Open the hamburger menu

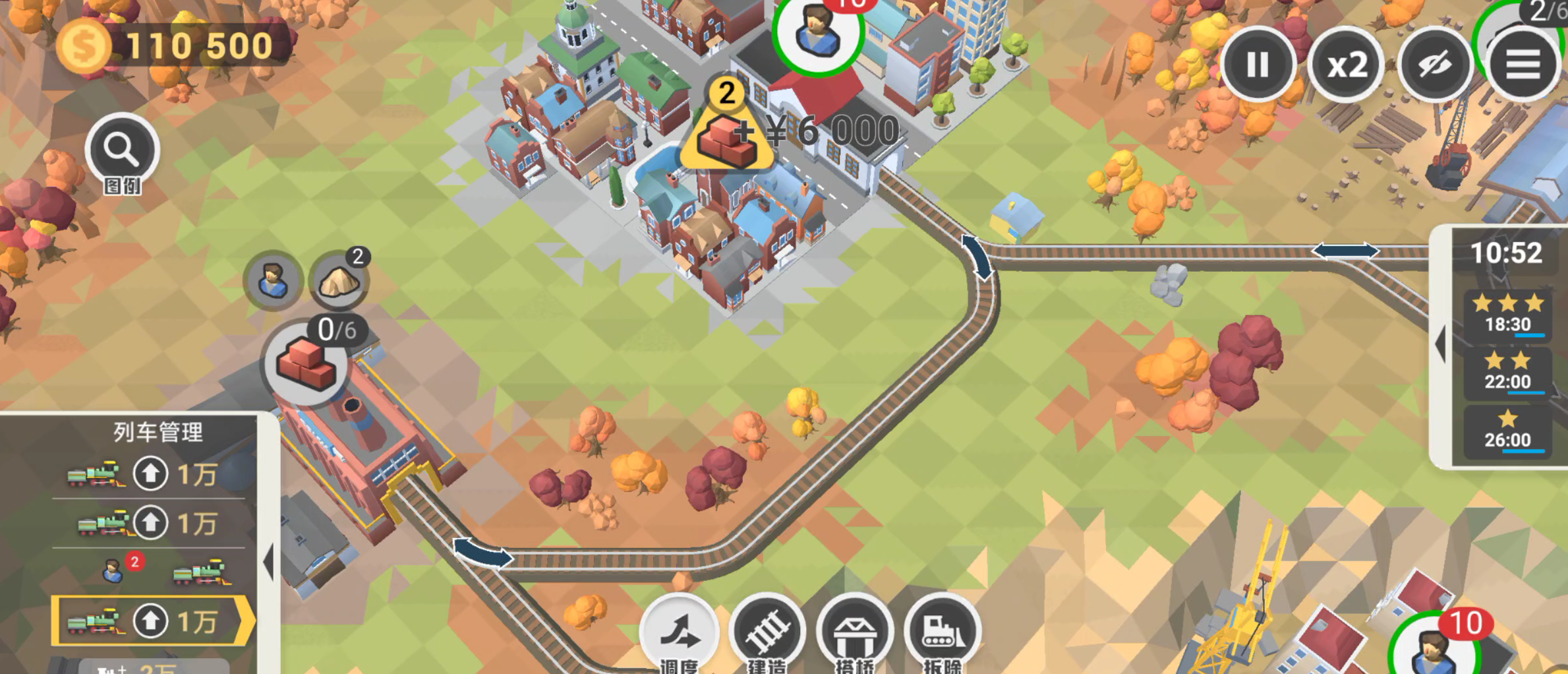pyautogui.click(x=1523, y=65)
